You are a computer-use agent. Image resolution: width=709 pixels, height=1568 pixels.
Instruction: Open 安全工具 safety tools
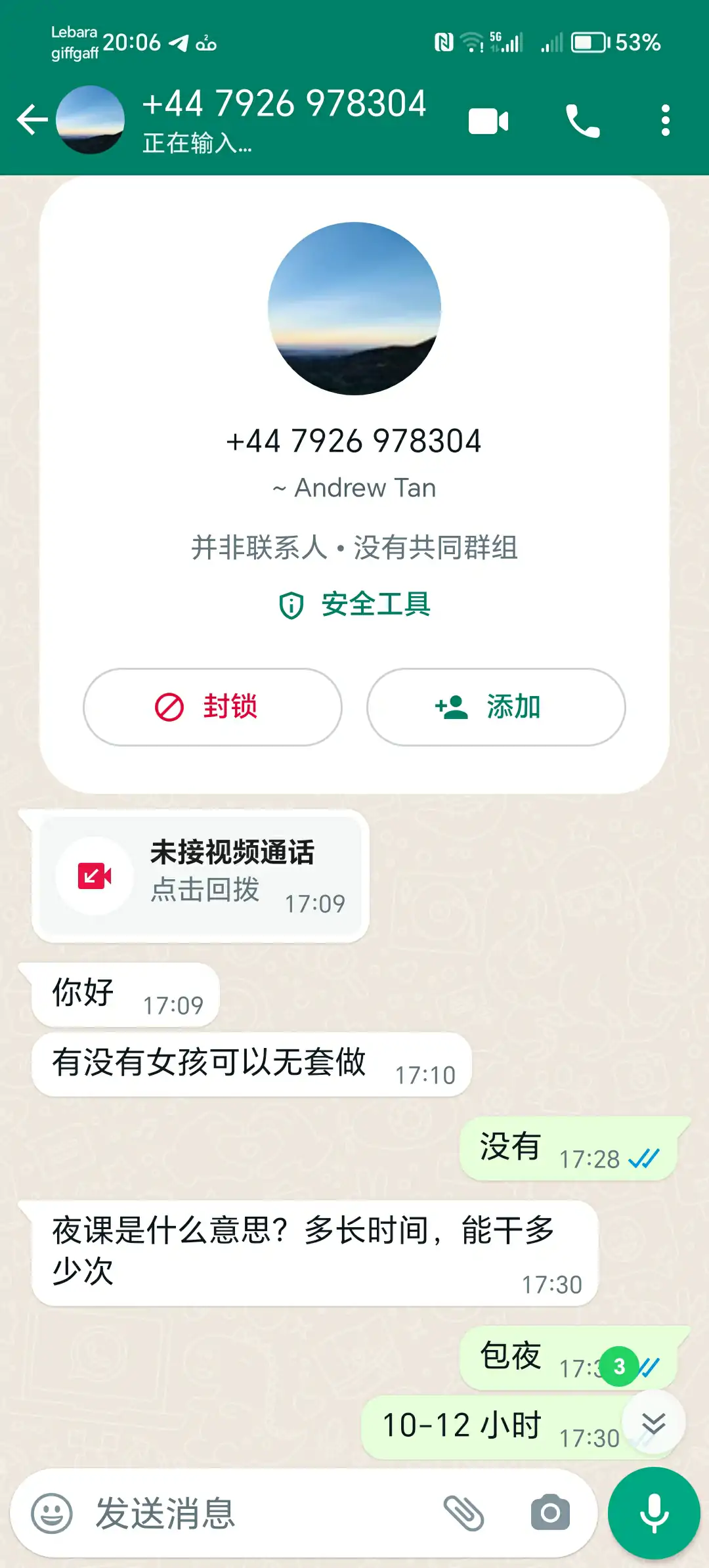[354, 605]
